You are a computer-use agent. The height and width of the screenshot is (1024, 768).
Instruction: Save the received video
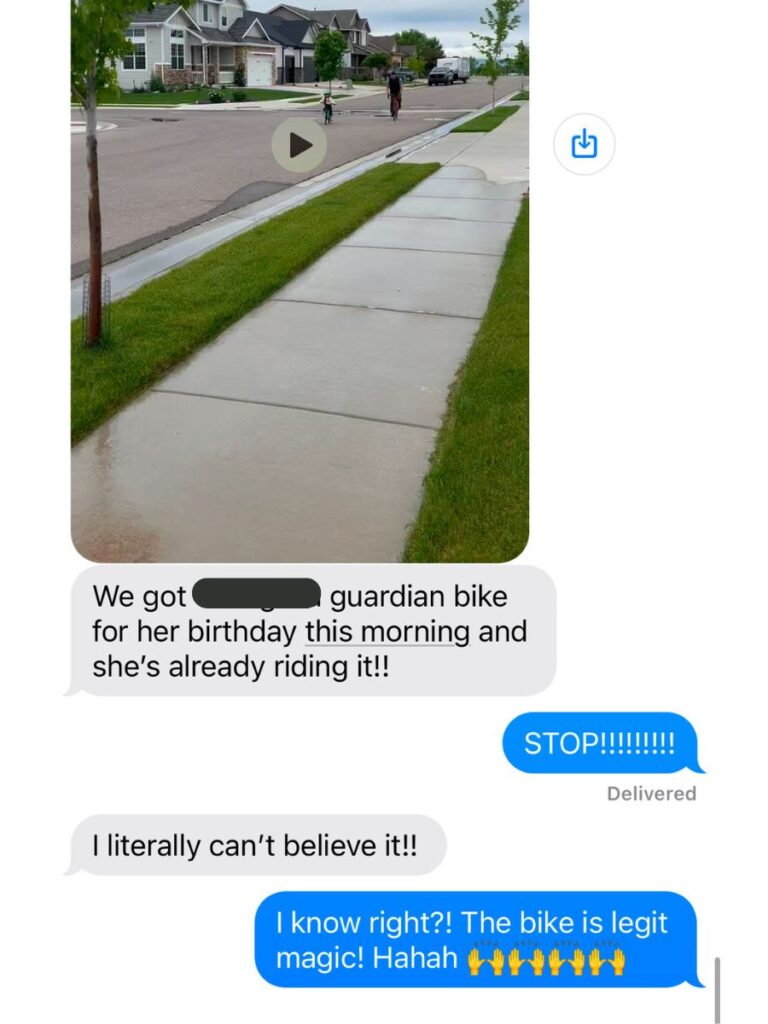[x=584, y=145]
